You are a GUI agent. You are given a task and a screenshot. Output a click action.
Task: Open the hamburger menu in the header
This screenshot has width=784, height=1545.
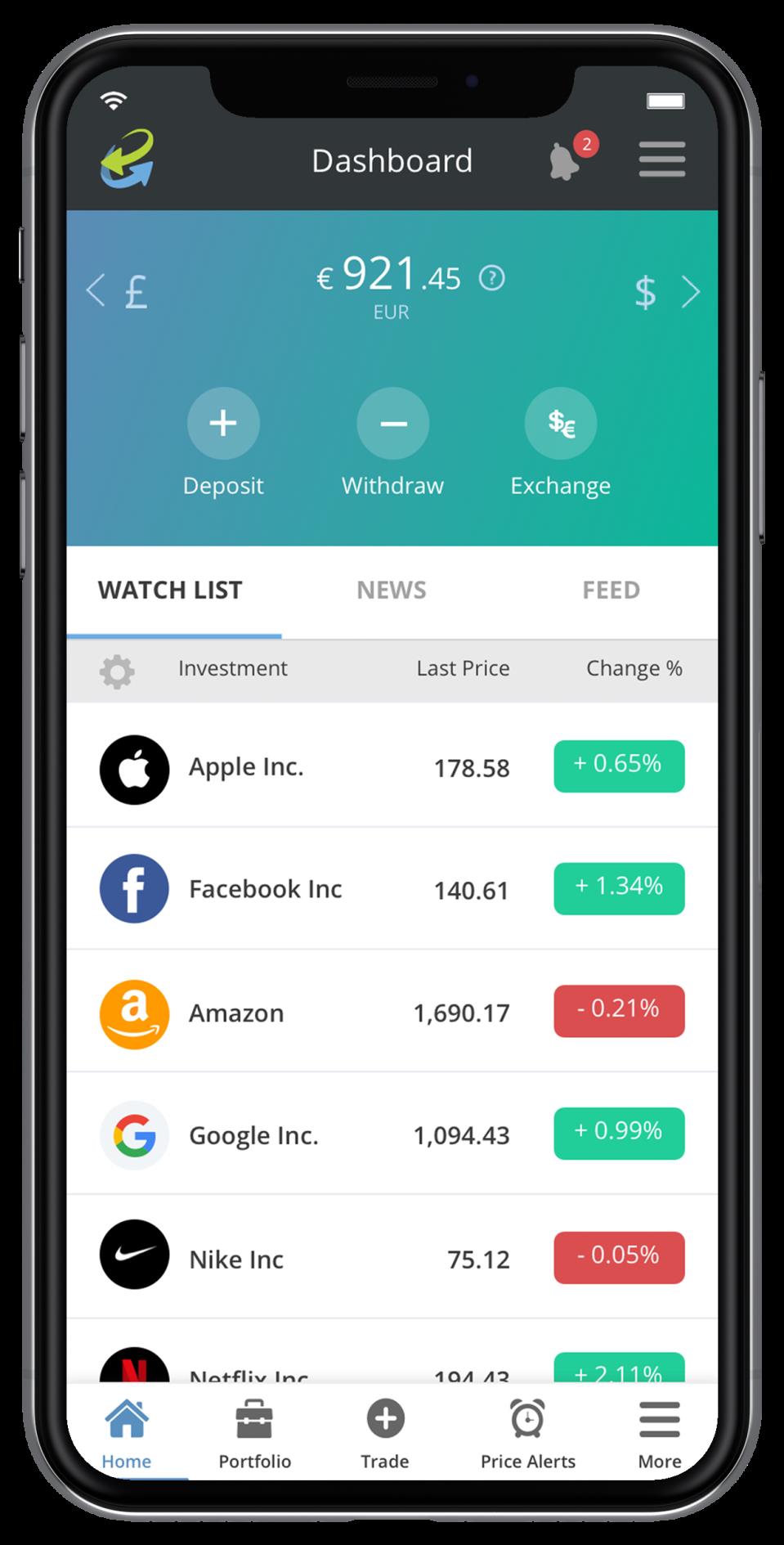pos(661,159)
